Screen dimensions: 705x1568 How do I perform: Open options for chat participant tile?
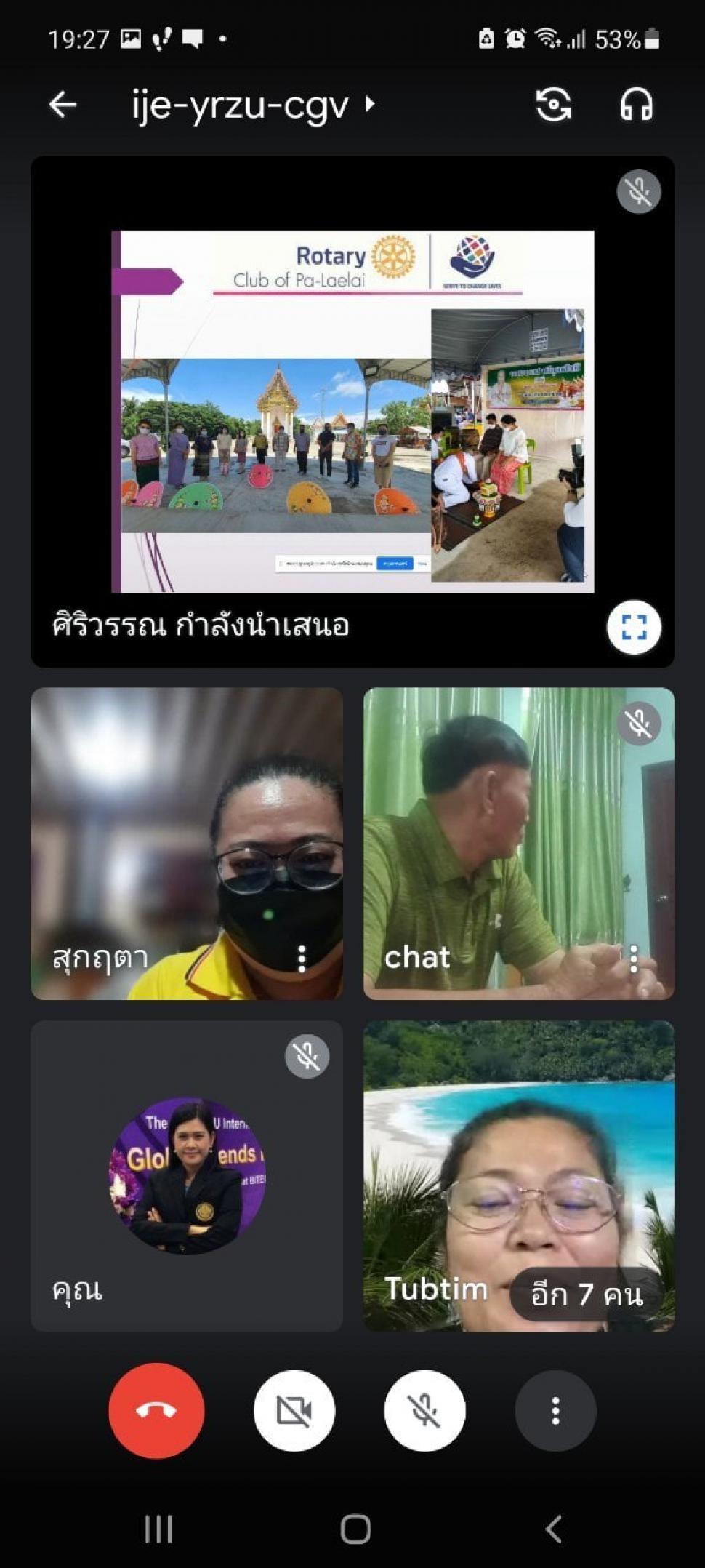(634, 959)
